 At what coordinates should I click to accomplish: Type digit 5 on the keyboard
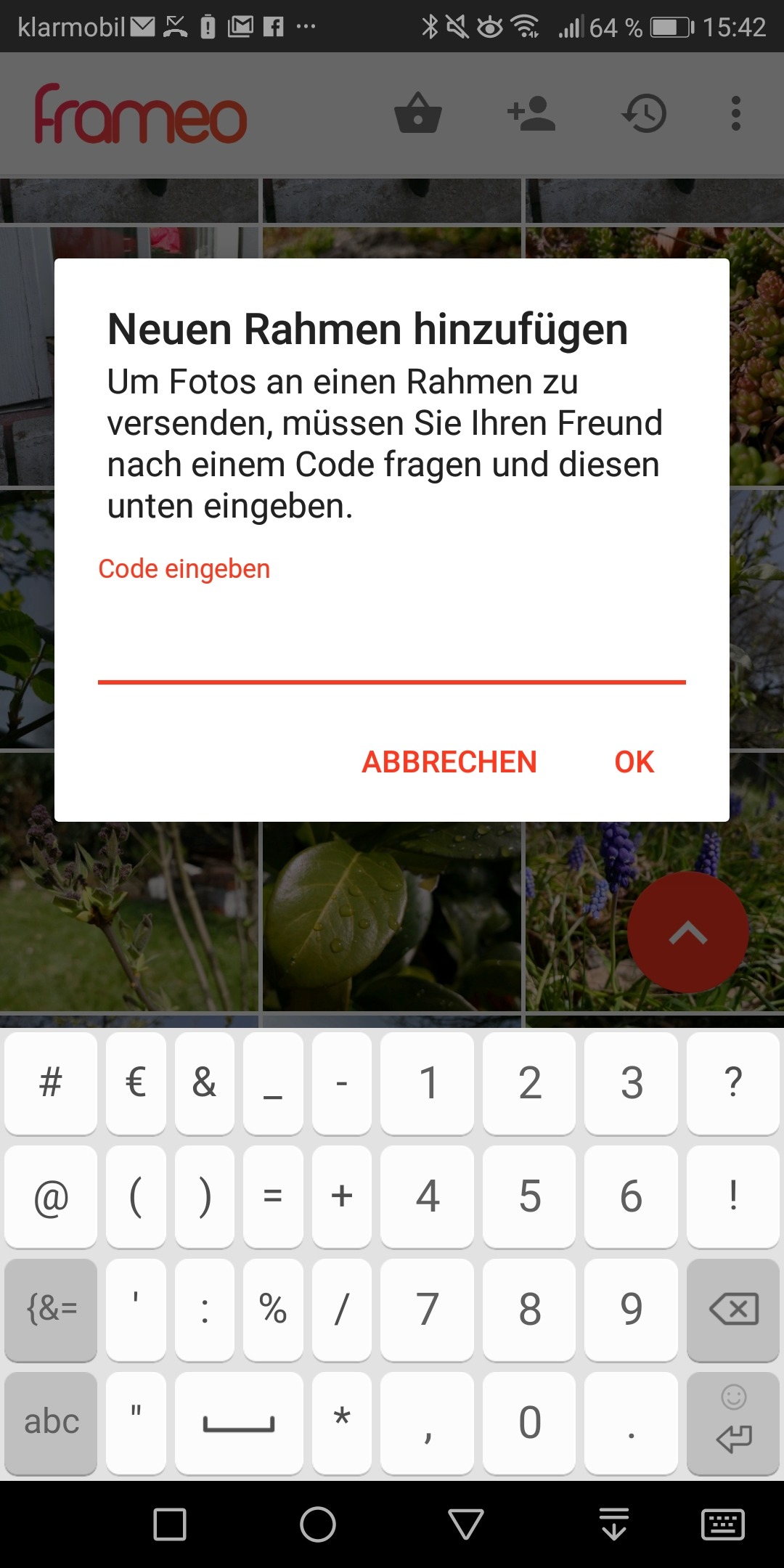529,1196
